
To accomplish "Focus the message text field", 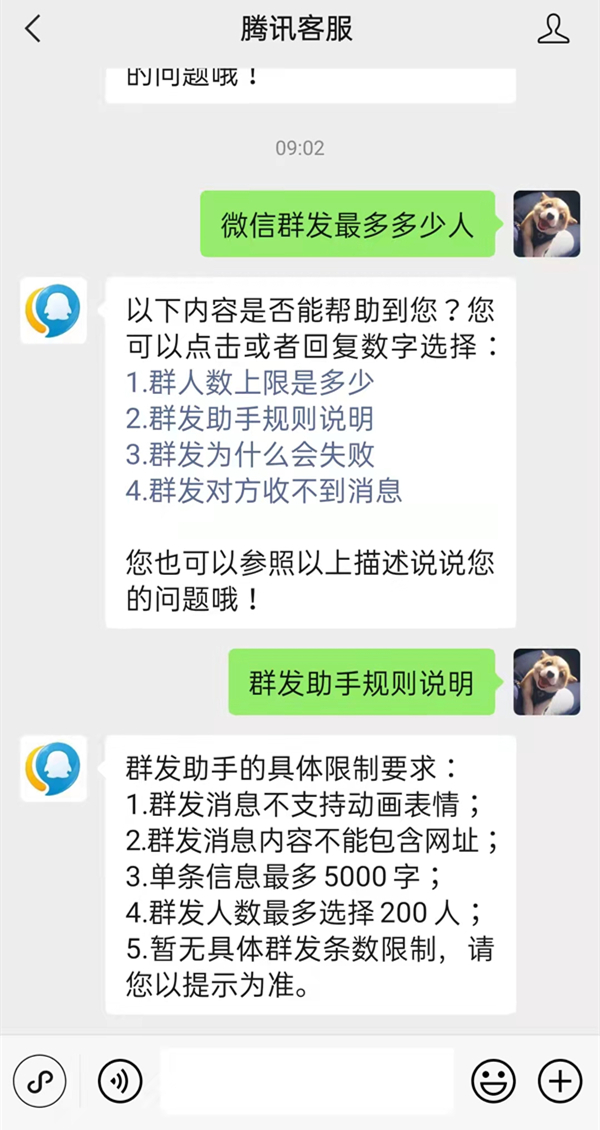I will pyautogui.click(x=306, y=1080).
